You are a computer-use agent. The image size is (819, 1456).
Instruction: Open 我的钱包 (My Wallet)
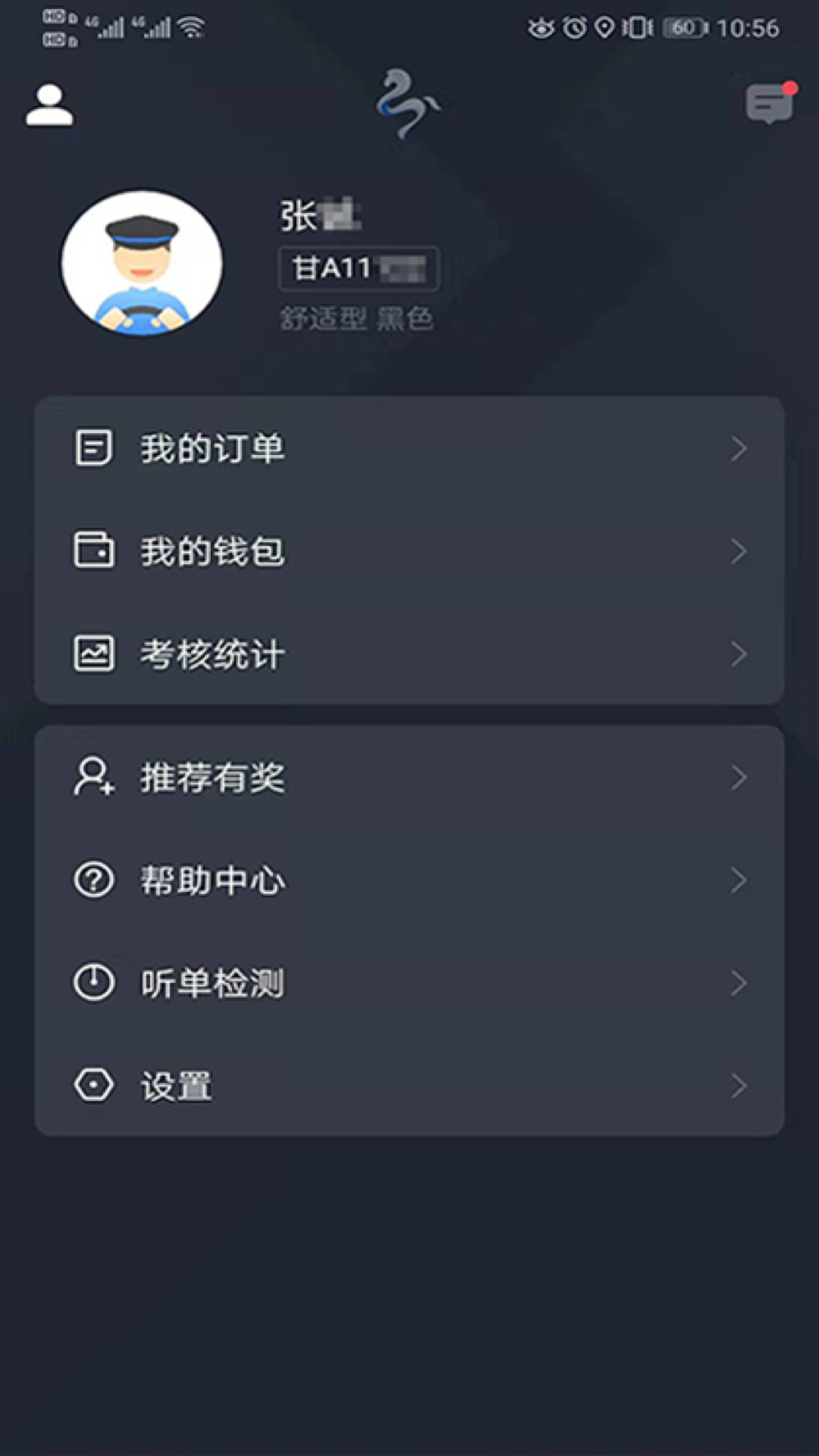(x=409, y=551)
